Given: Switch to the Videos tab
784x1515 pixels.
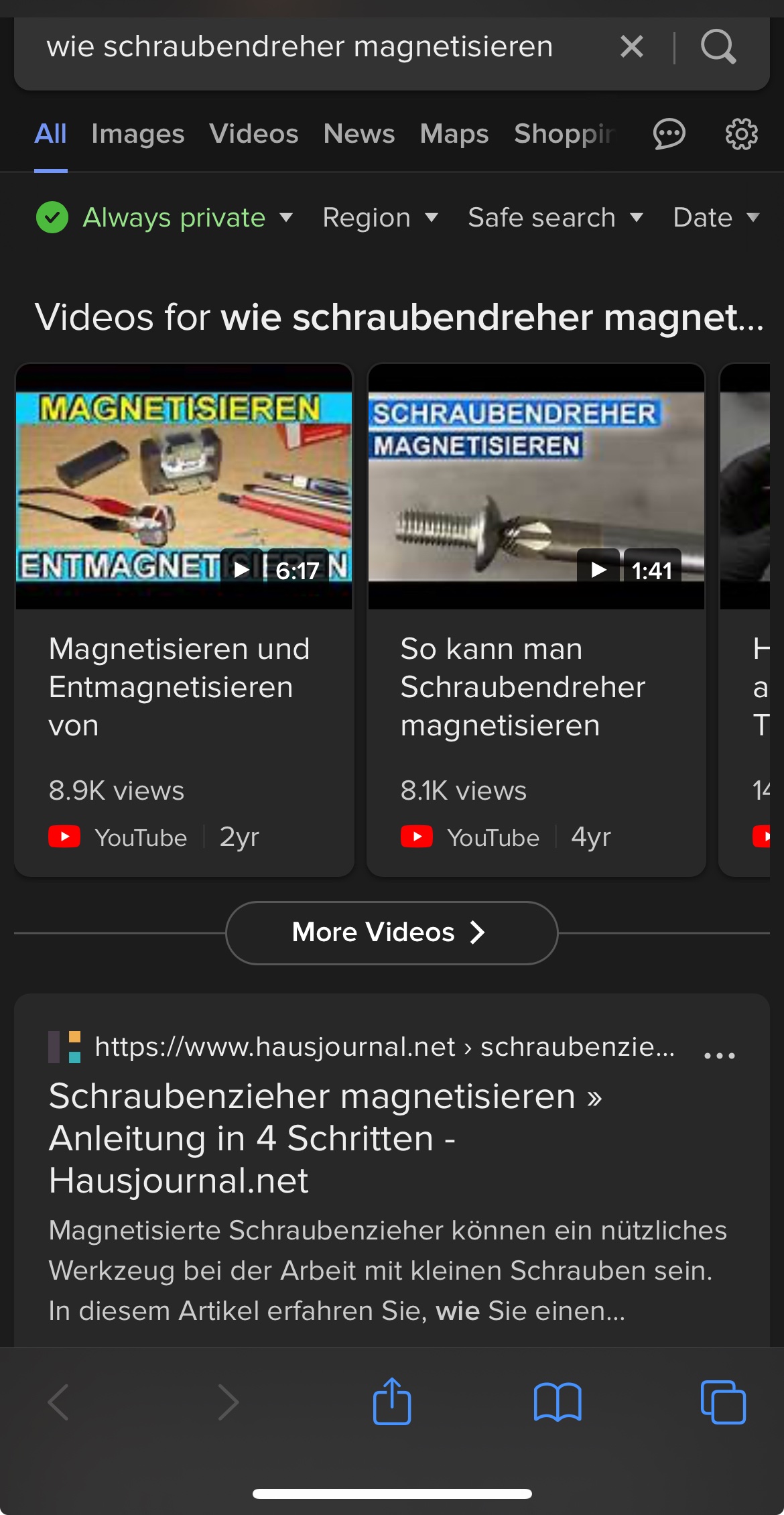Looking at the screenshot, I should [x=253, y=134].
